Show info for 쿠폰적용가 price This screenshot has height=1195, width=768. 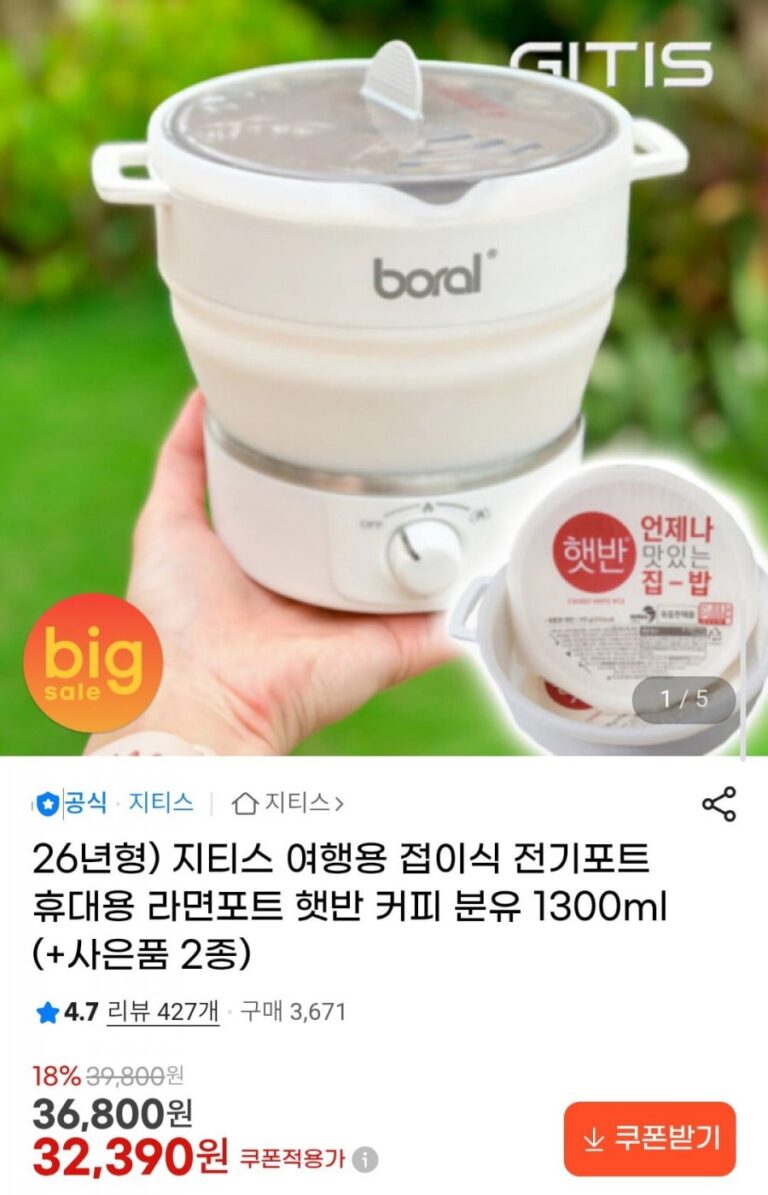pyautogui.click(x=367, y=1160)
